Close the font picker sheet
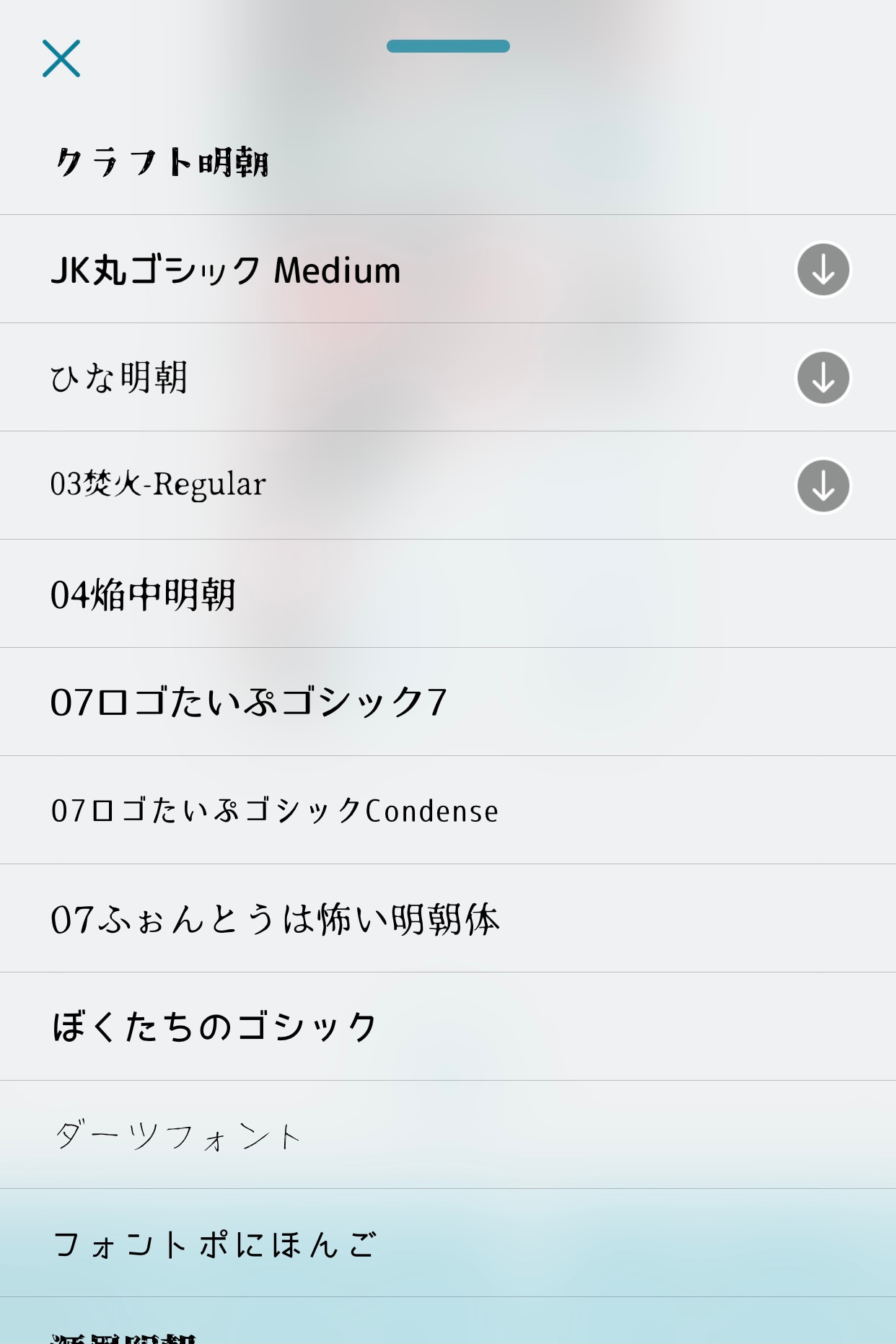Viewport: 896px width, 1344px height. click(x=61, y=58)
